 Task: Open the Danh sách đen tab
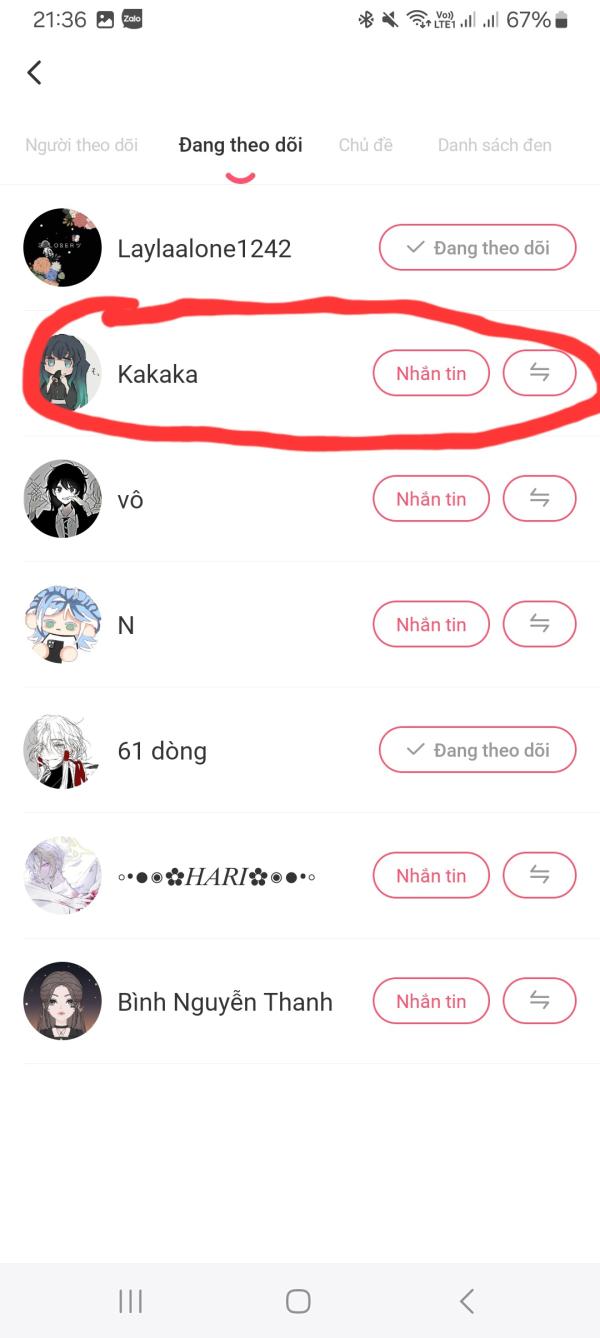[494, 145]
